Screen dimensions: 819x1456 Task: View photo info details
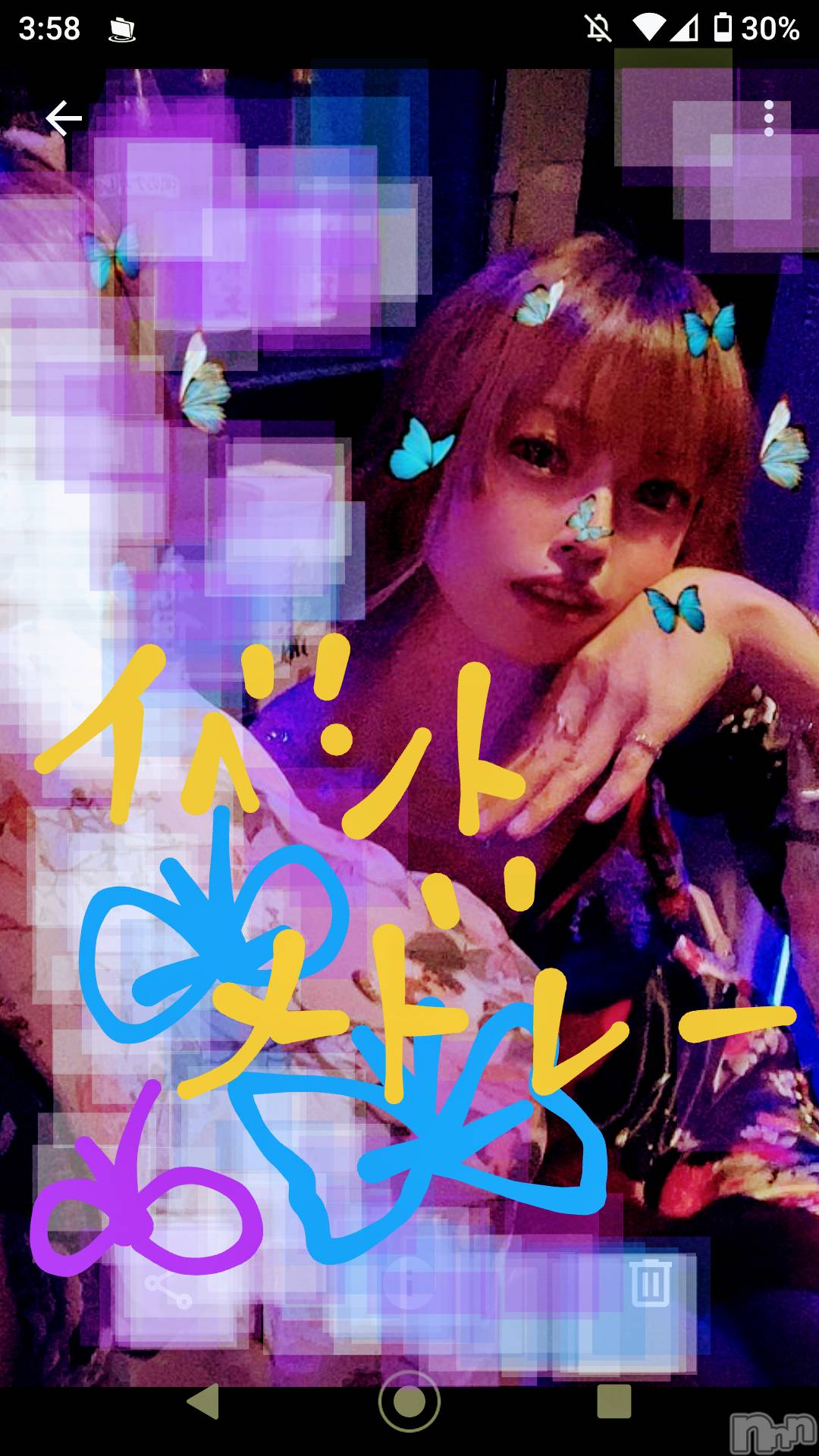click(x=408, y=1284)
